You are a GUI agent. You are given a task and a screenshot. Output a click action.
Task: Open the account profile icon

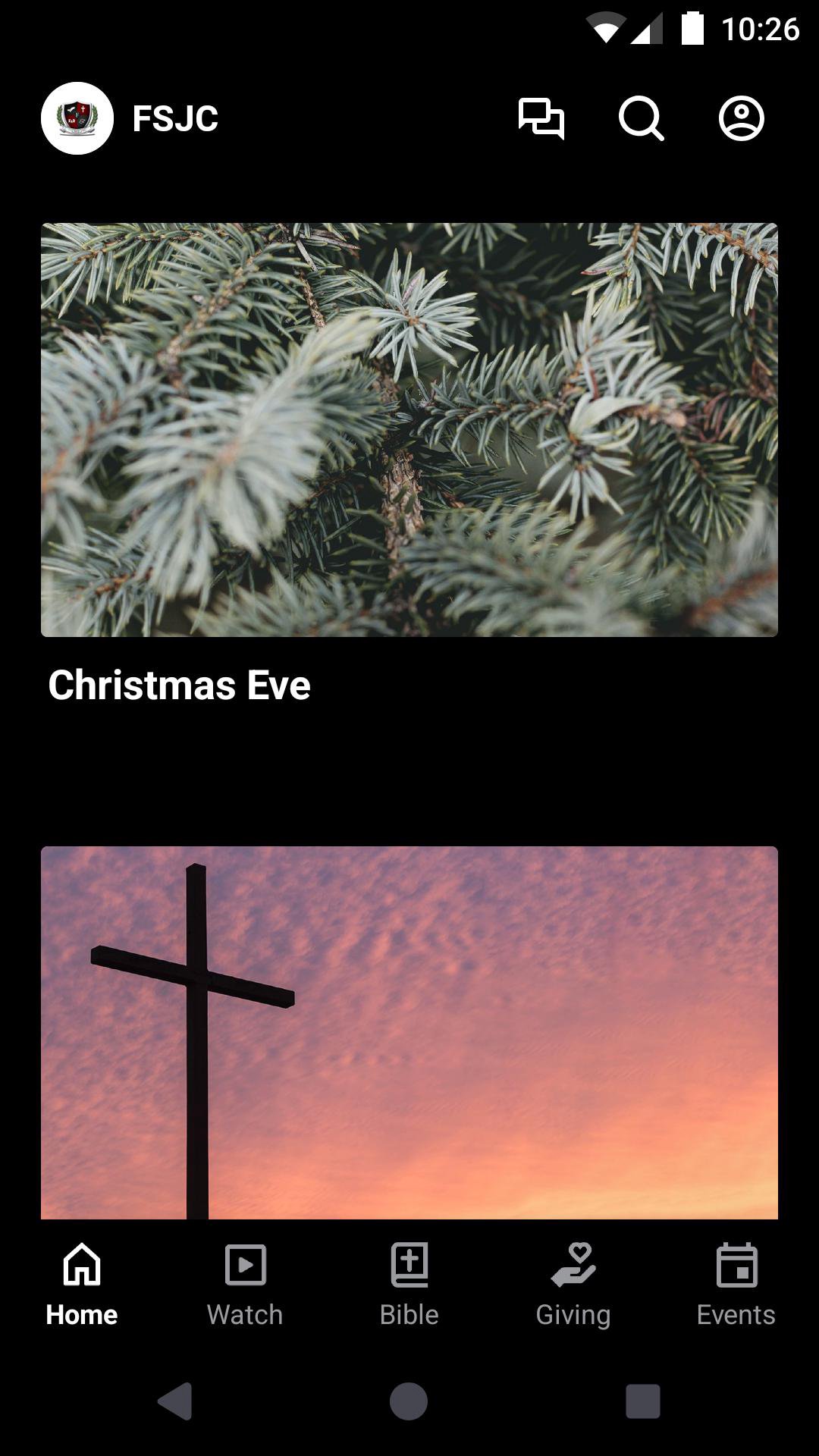click(x=741, y=118)
